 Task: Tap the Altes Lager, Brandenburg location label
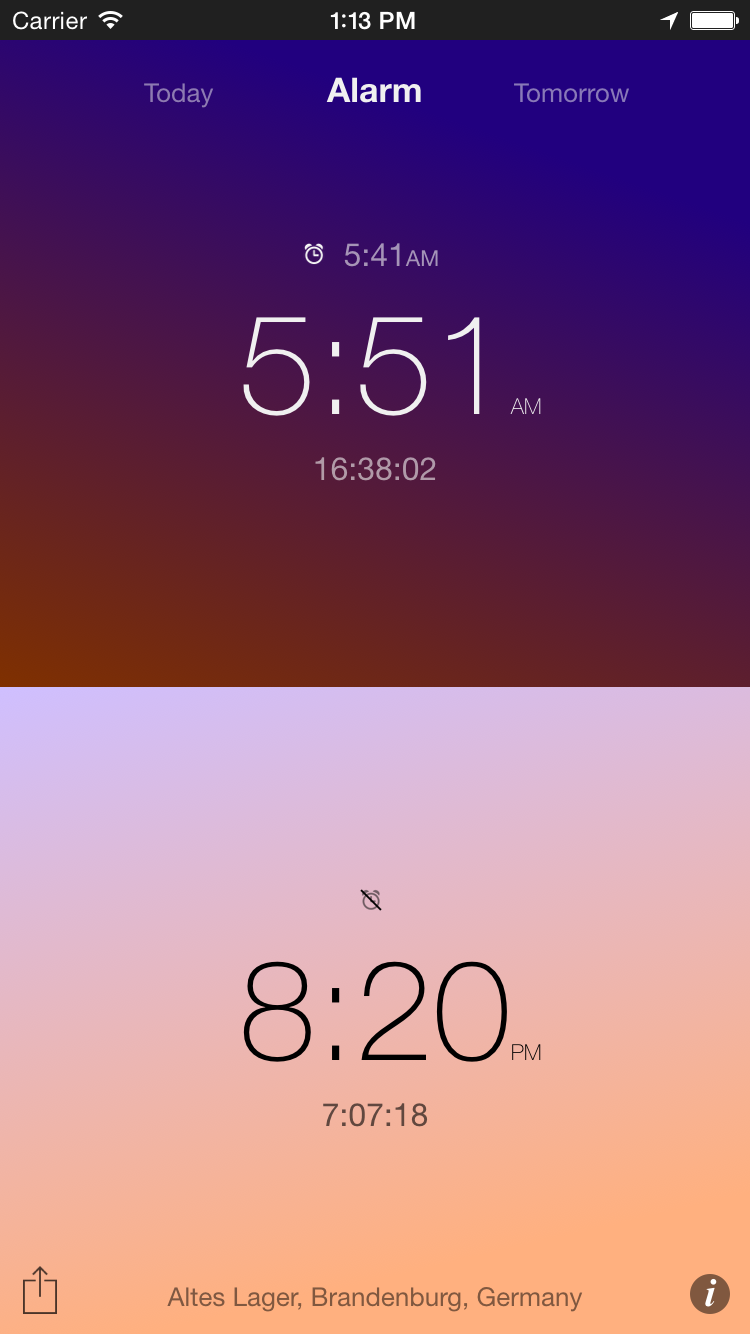pyautogui.click(x=375, y=1298)
